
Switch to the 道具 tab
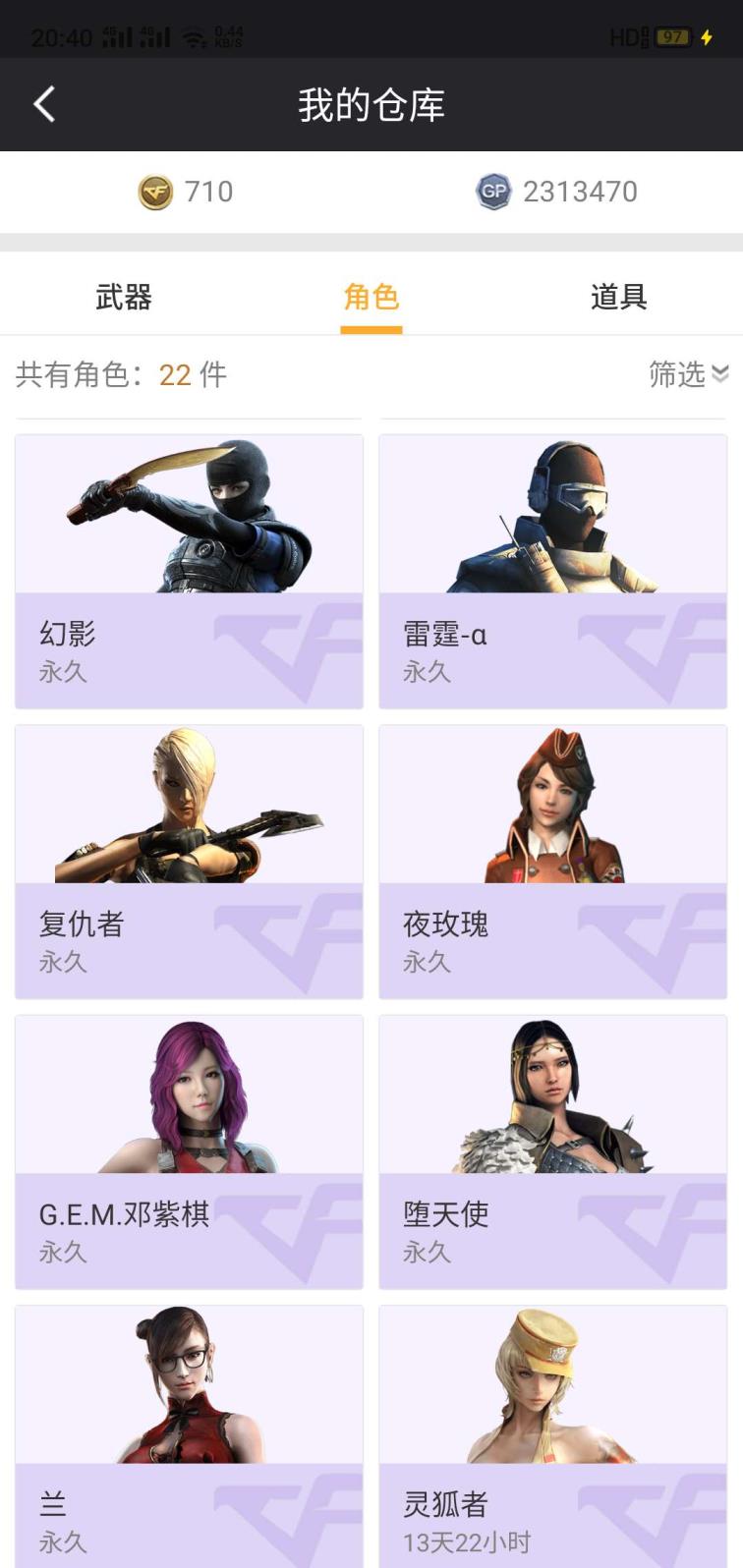[618, 297]
